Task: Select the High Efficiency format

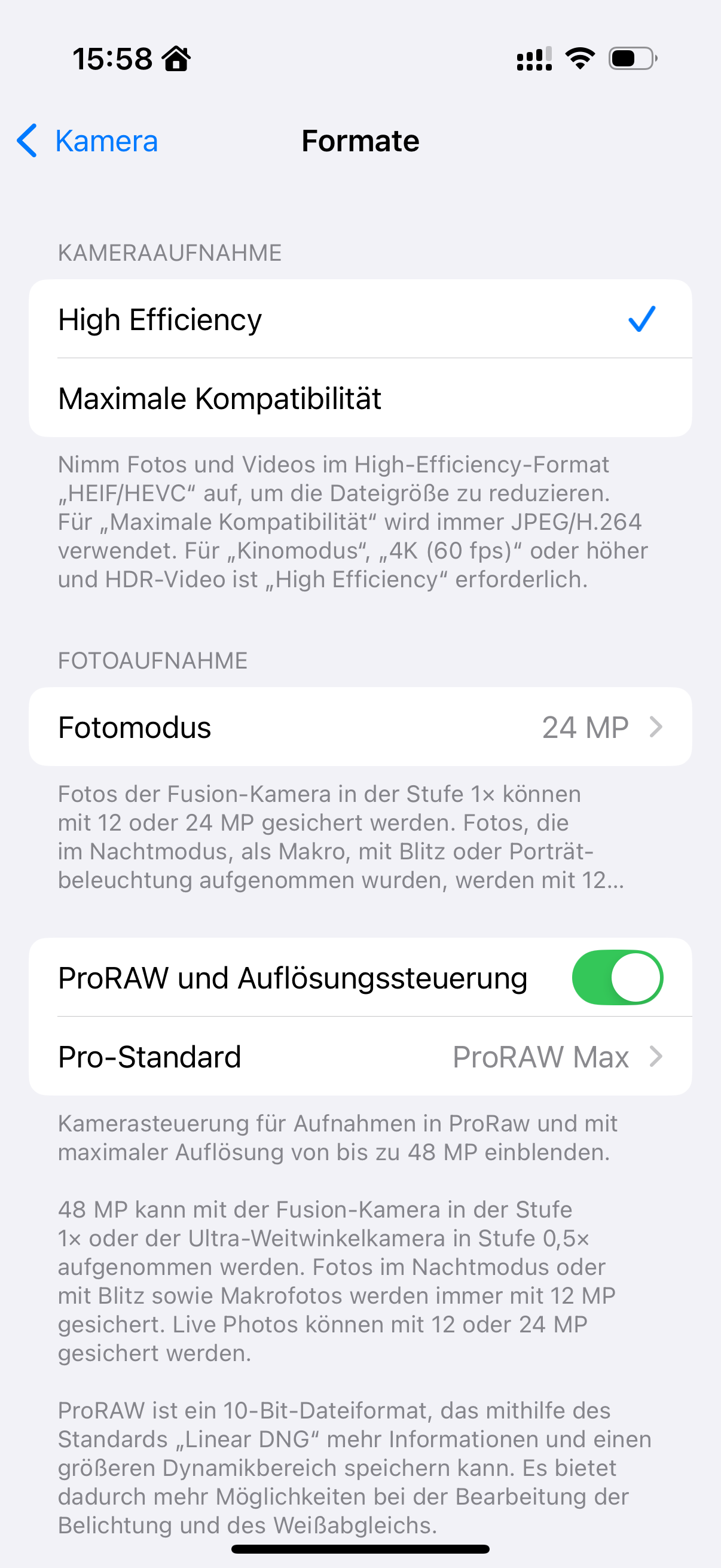Action: point(360,319)
